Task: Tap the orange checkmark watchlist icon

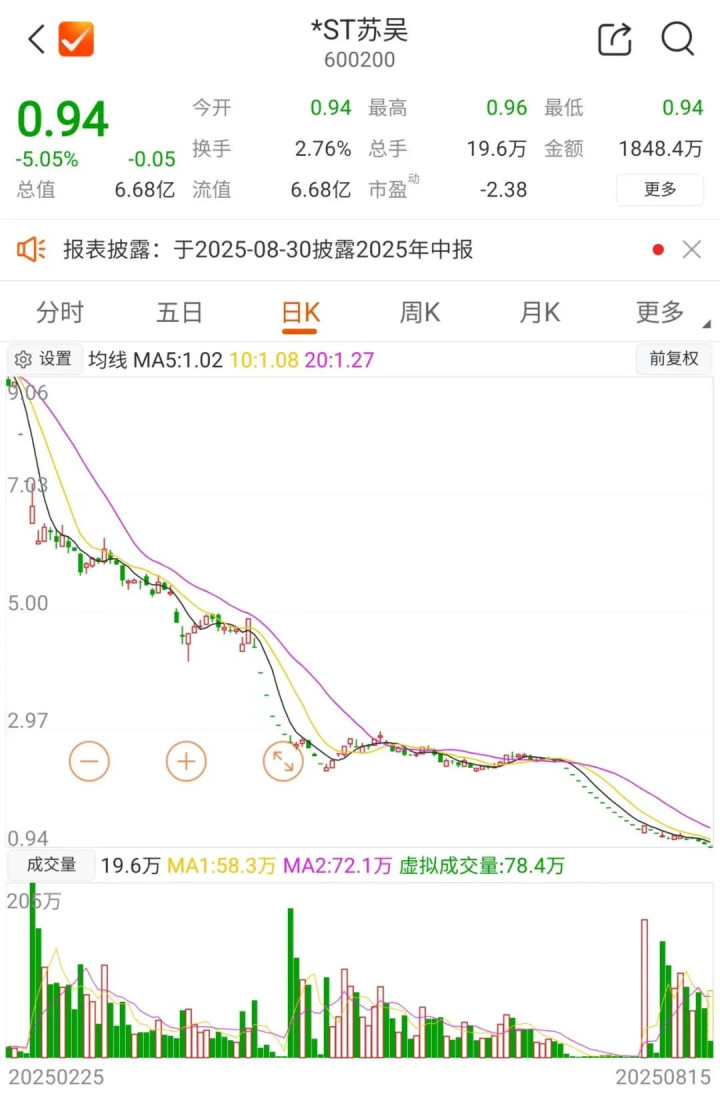Action: pyautogui.click(x=76, y=40)
